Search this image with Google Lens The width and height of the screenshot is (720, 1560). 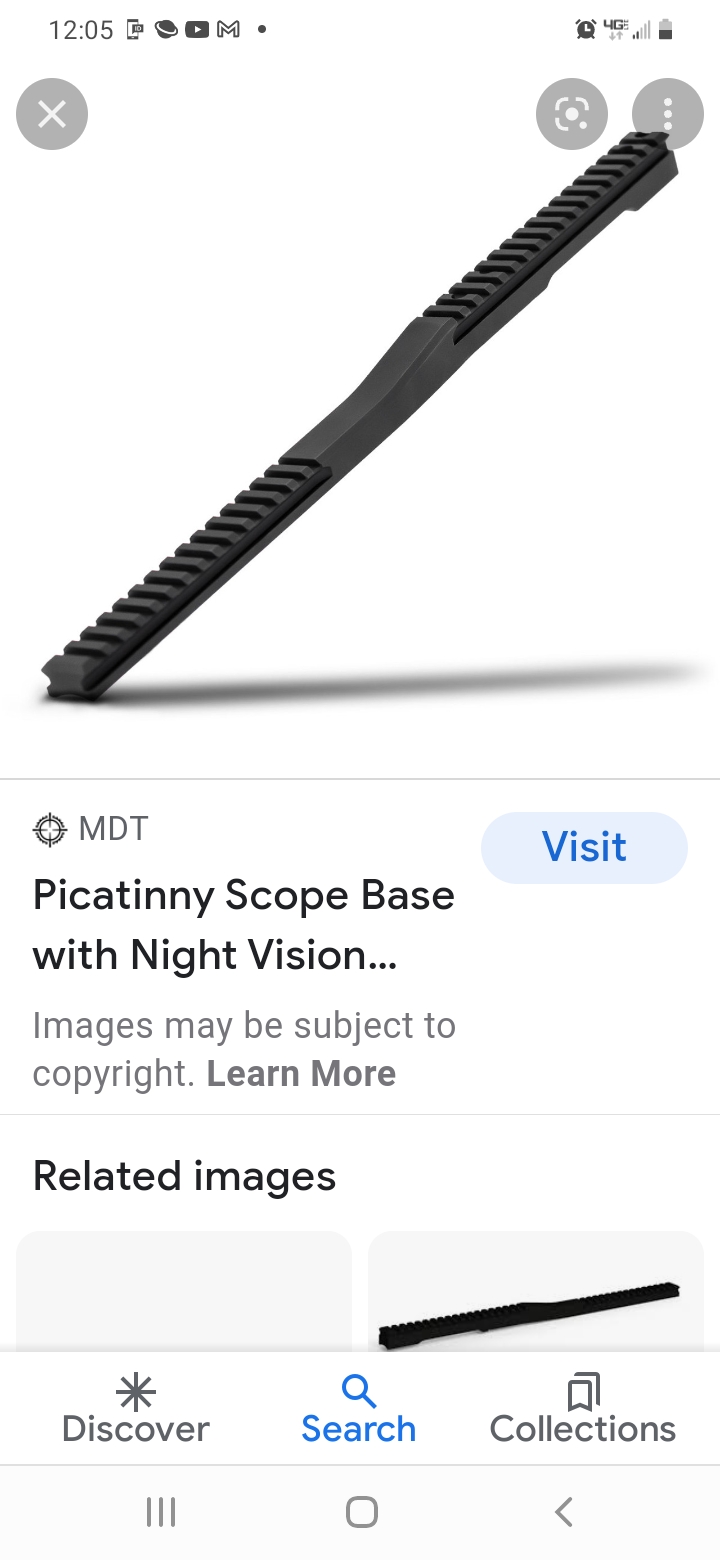(x=571, y=114)
